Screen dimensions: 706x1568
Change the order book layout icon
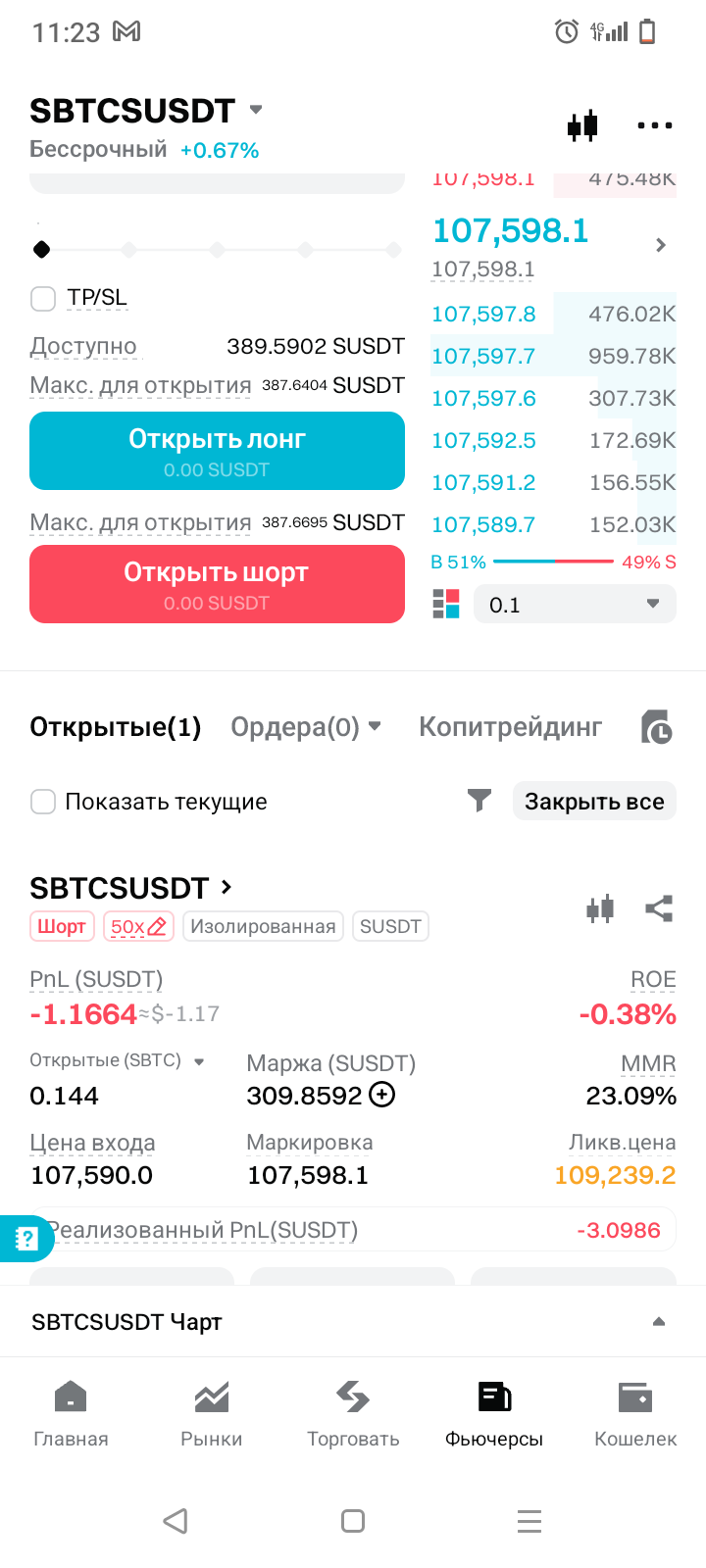446,604
